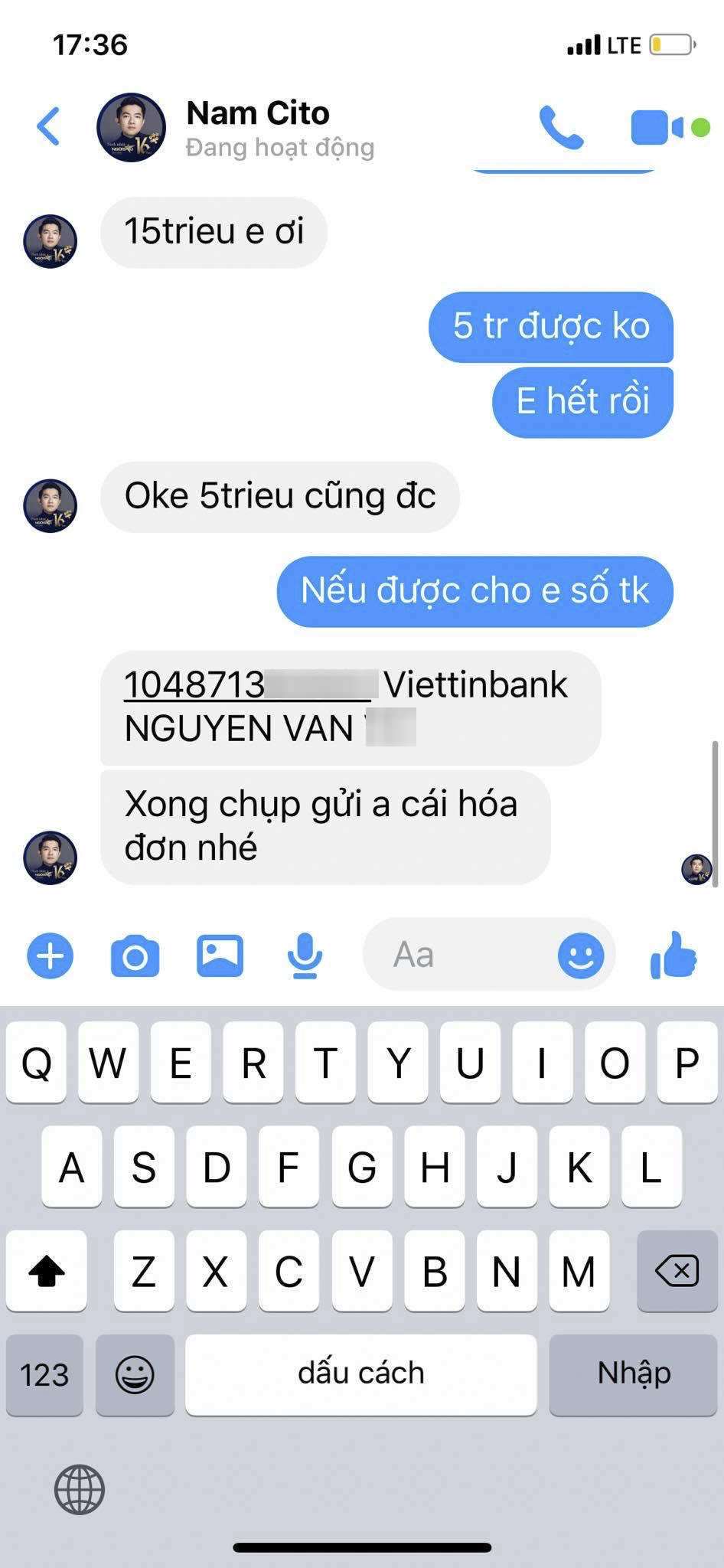Toggle the shift key
Screen dimensions: 724x1568
46,1272
